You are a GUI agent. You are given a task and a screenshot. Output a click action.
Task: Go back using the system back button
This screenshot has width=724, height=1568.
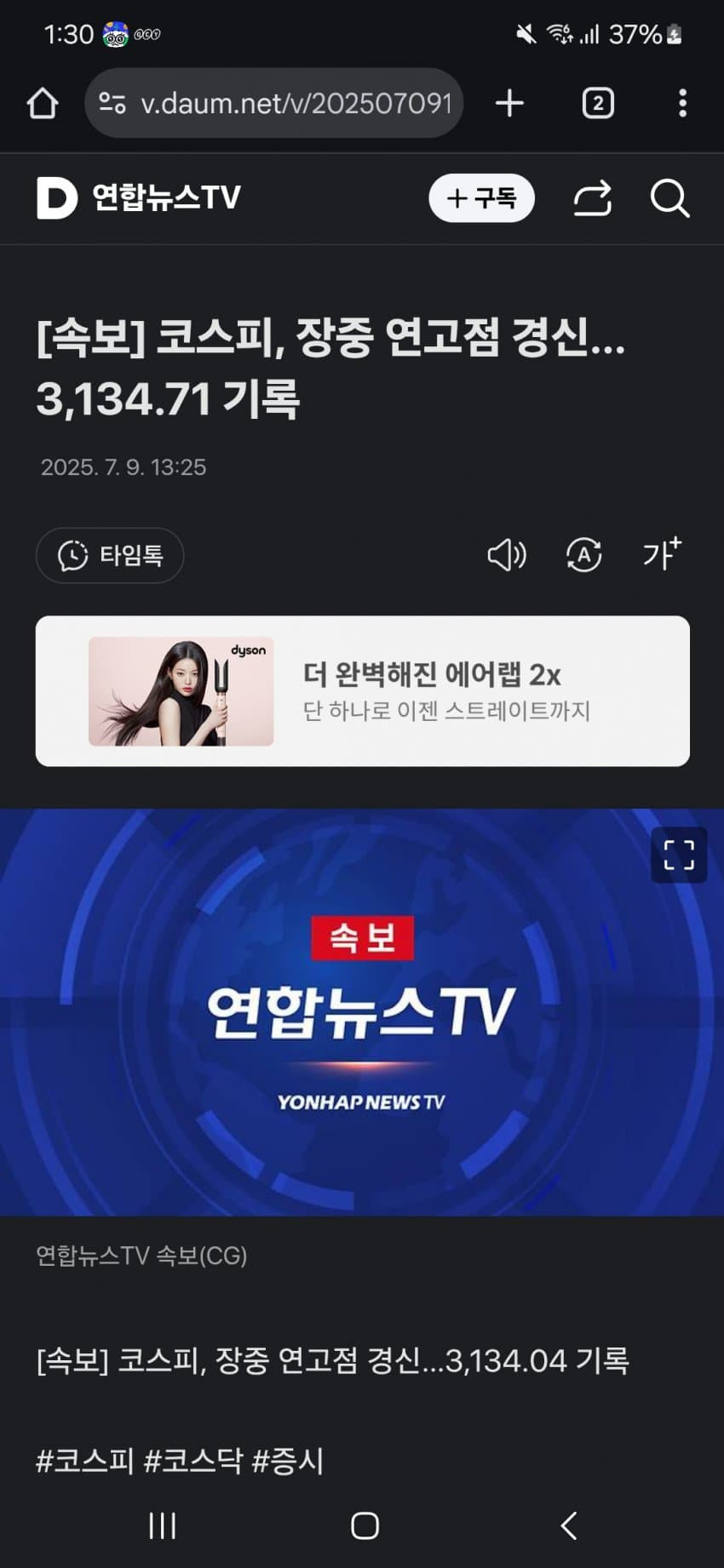(569, 1525)
